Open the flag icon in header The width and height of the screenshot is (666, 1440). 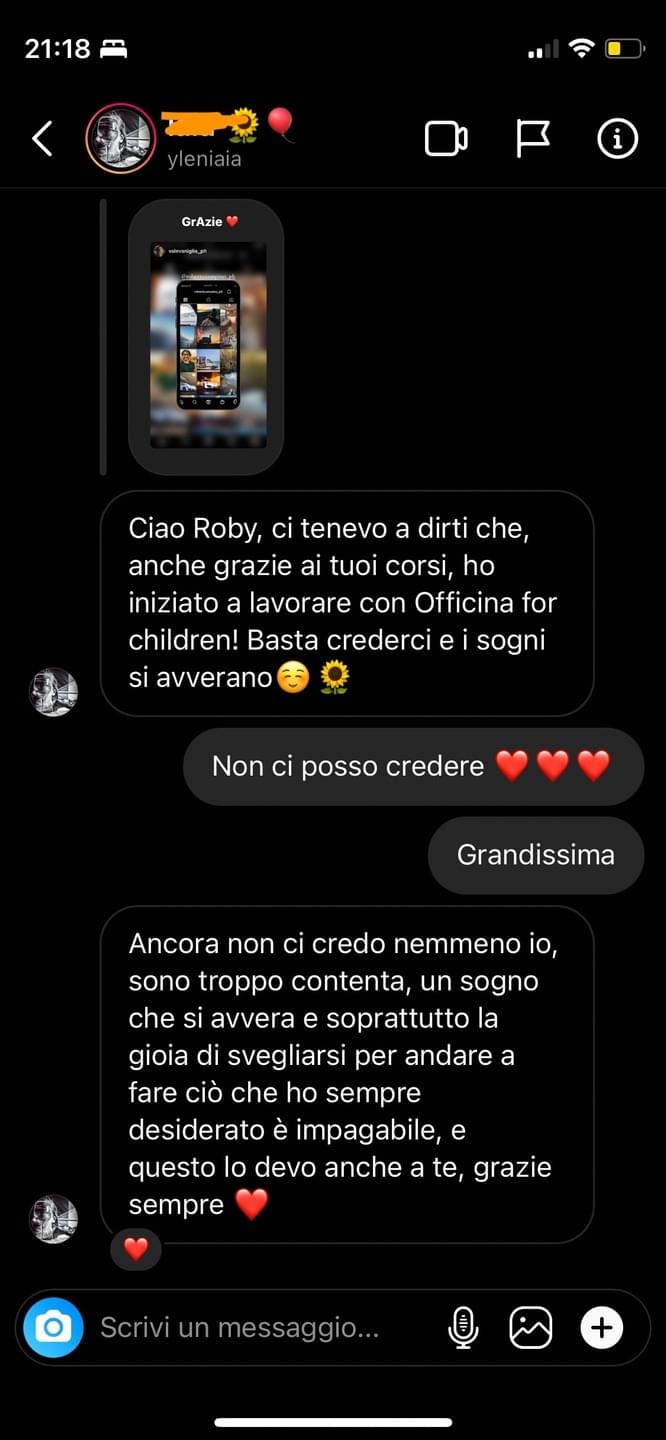pos(532,139)
